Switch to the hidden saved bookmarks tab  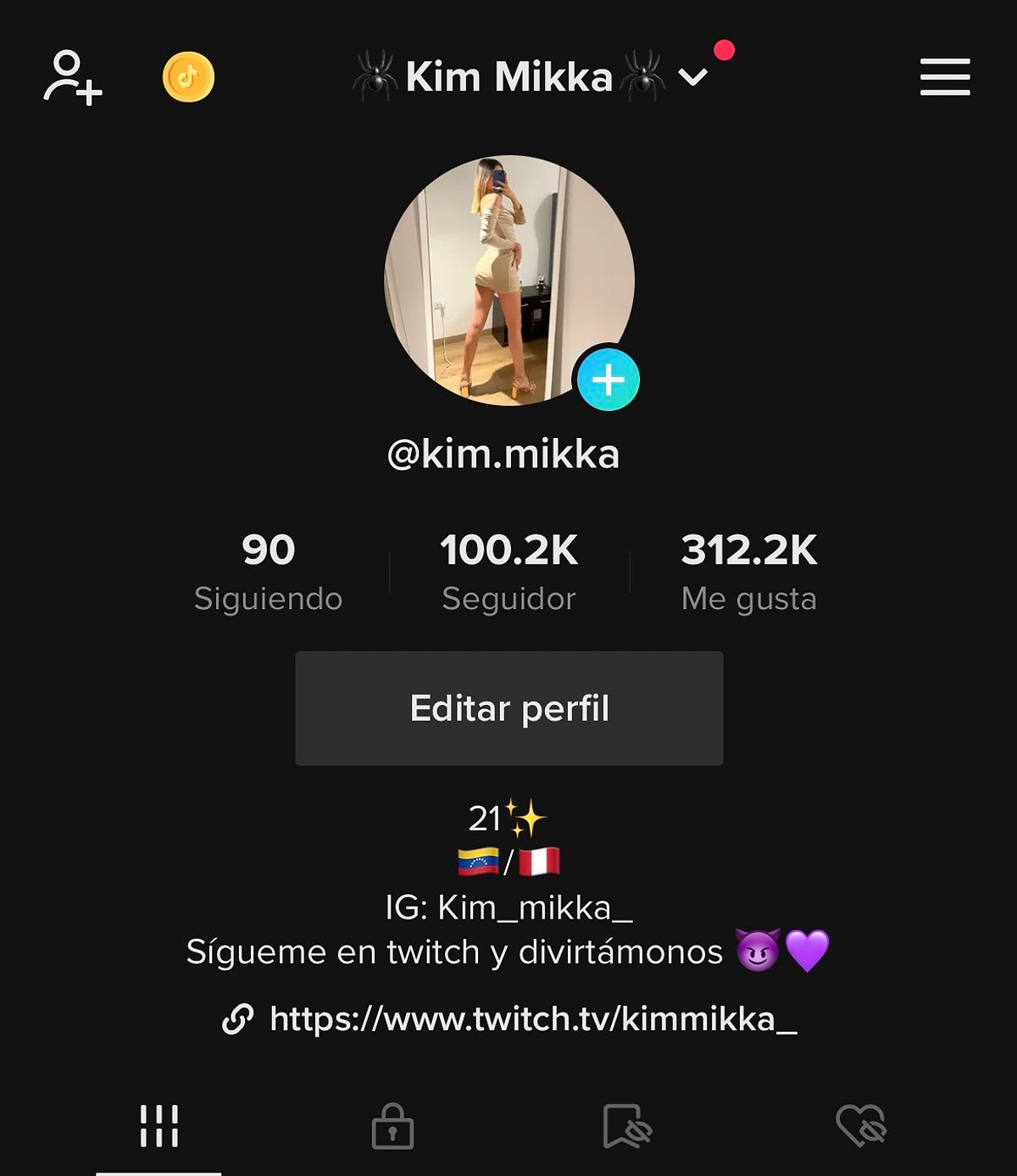click(x=626, y=1126)
